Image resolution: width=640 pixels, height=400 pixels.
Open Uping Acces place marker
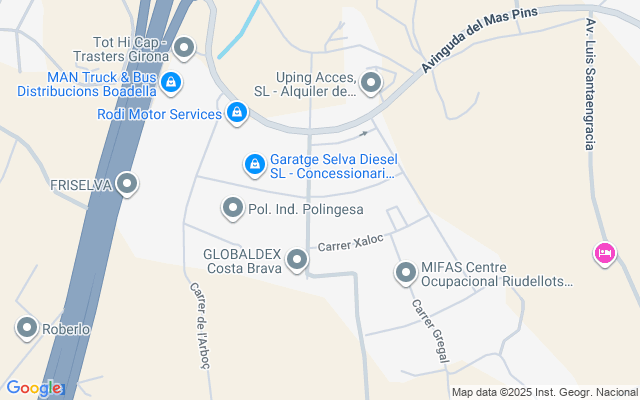pos(371,83)
